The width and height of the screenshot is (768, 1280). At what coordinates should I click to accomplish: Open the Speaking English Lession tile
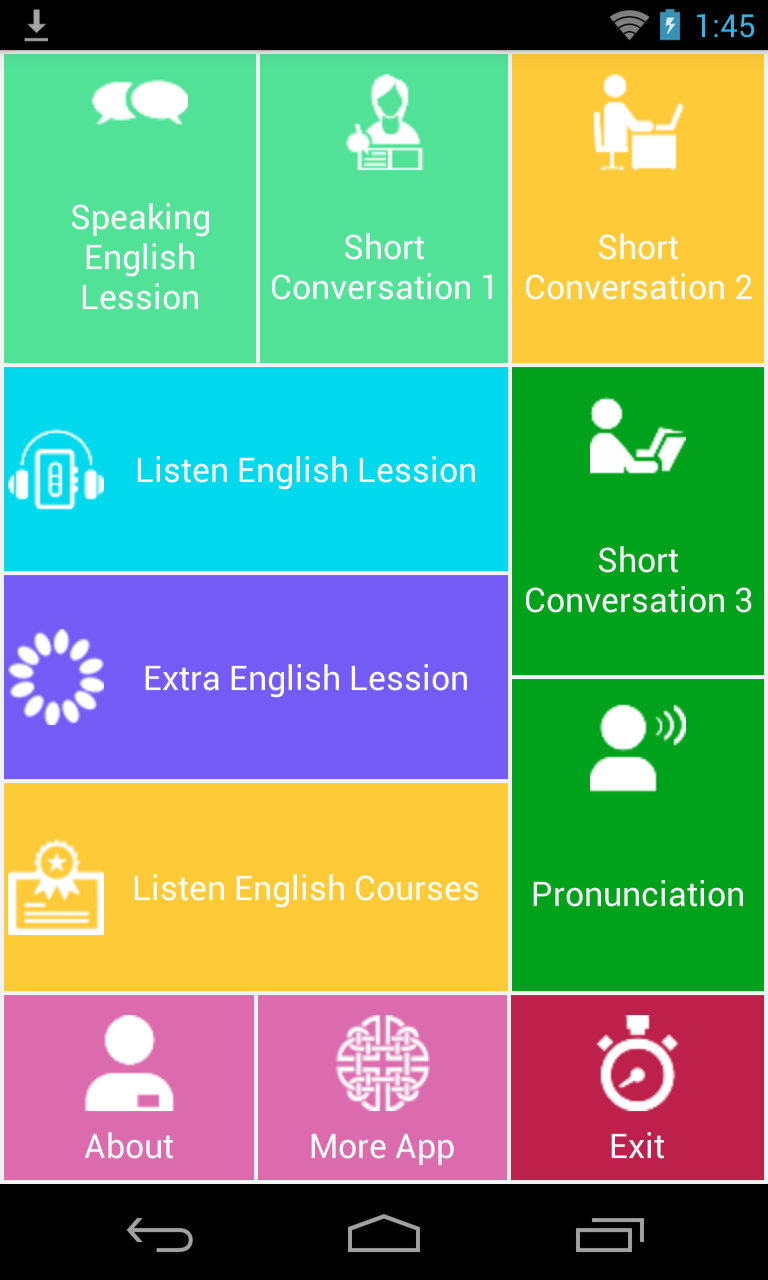[x=130, y=209]
